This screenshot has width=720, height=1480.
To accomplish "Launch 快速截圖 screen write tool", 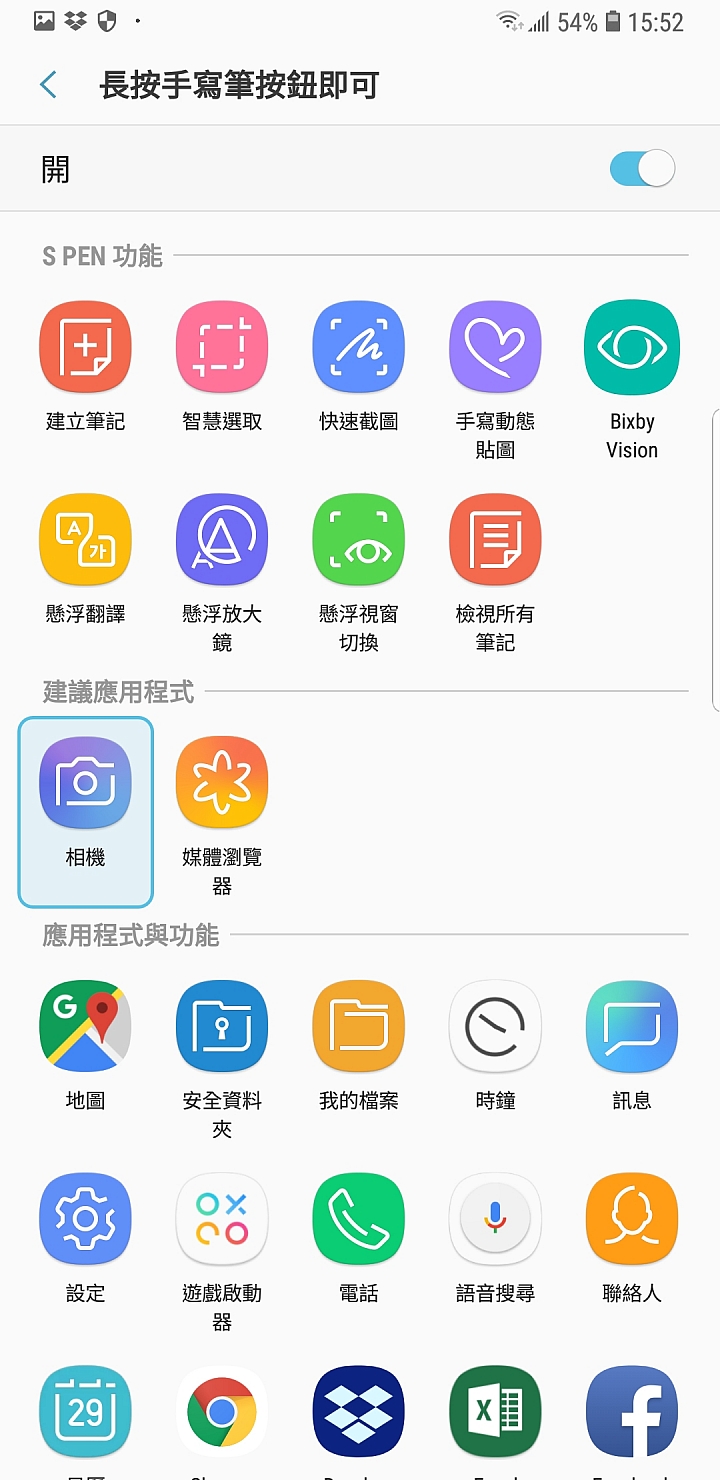I will pos(358,346).
